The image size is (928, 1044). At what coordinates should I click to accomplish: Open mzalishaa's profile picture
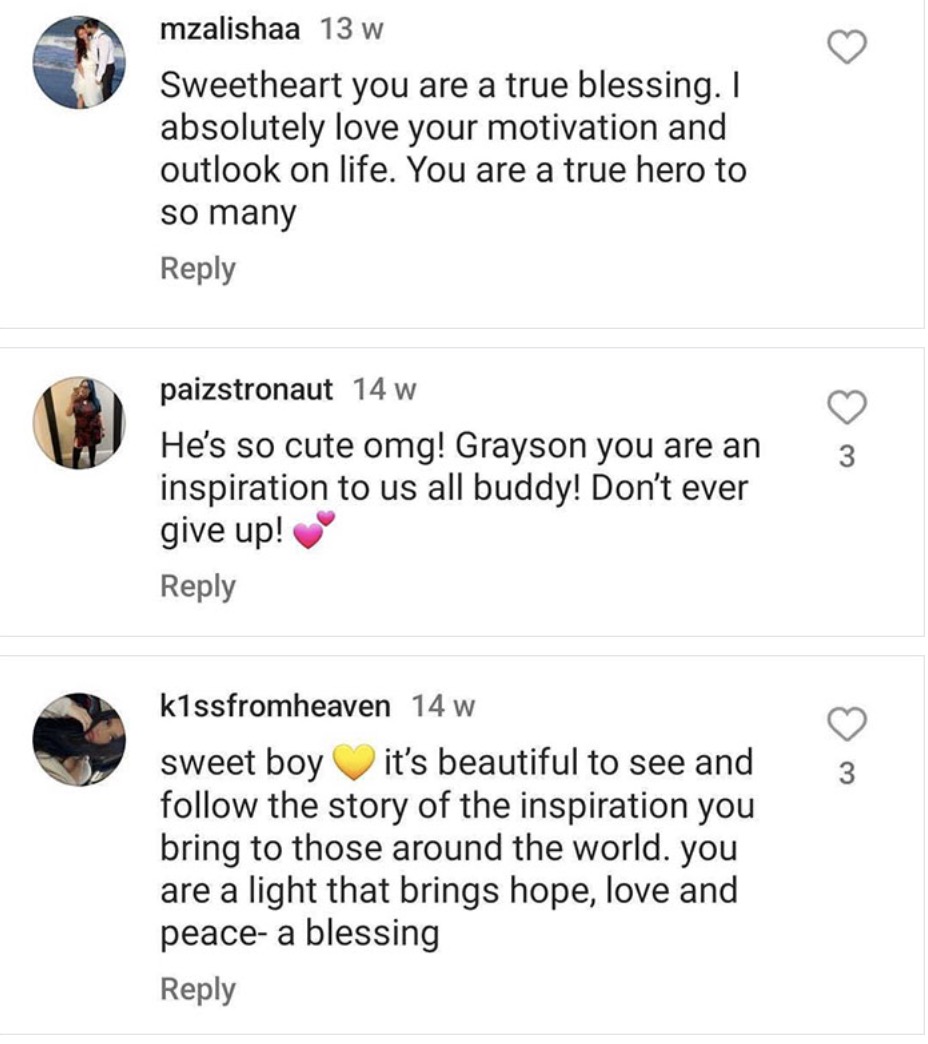tap(79, 63)
